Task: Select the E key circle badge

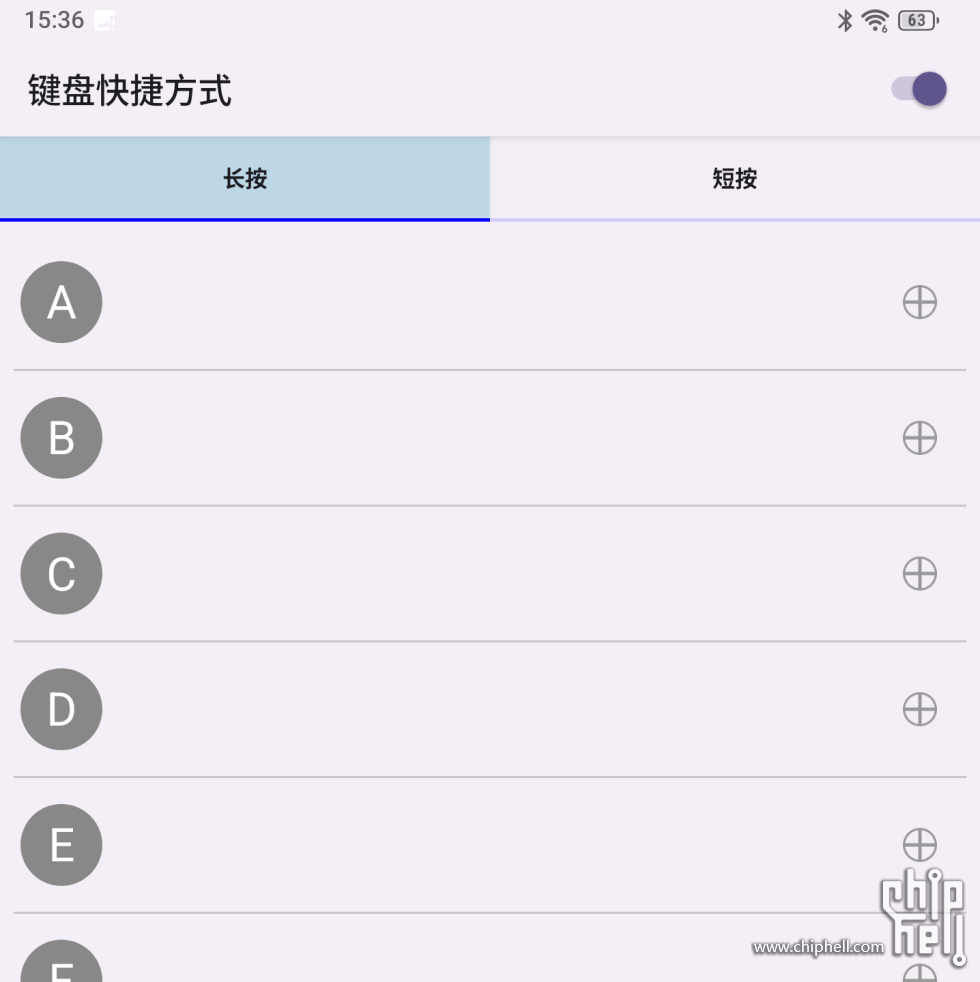Action: pos(61,845)
